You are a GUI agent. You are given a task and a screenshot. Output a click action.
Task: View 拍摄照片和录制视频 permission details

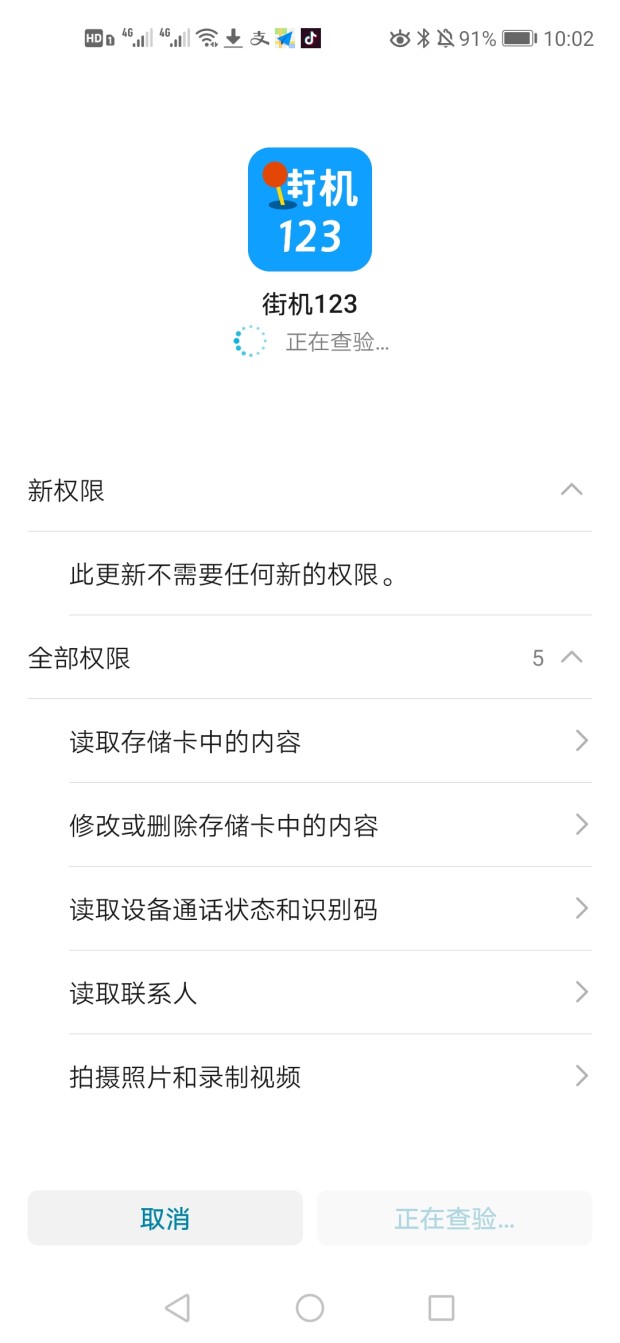(x=329, y=1077)
